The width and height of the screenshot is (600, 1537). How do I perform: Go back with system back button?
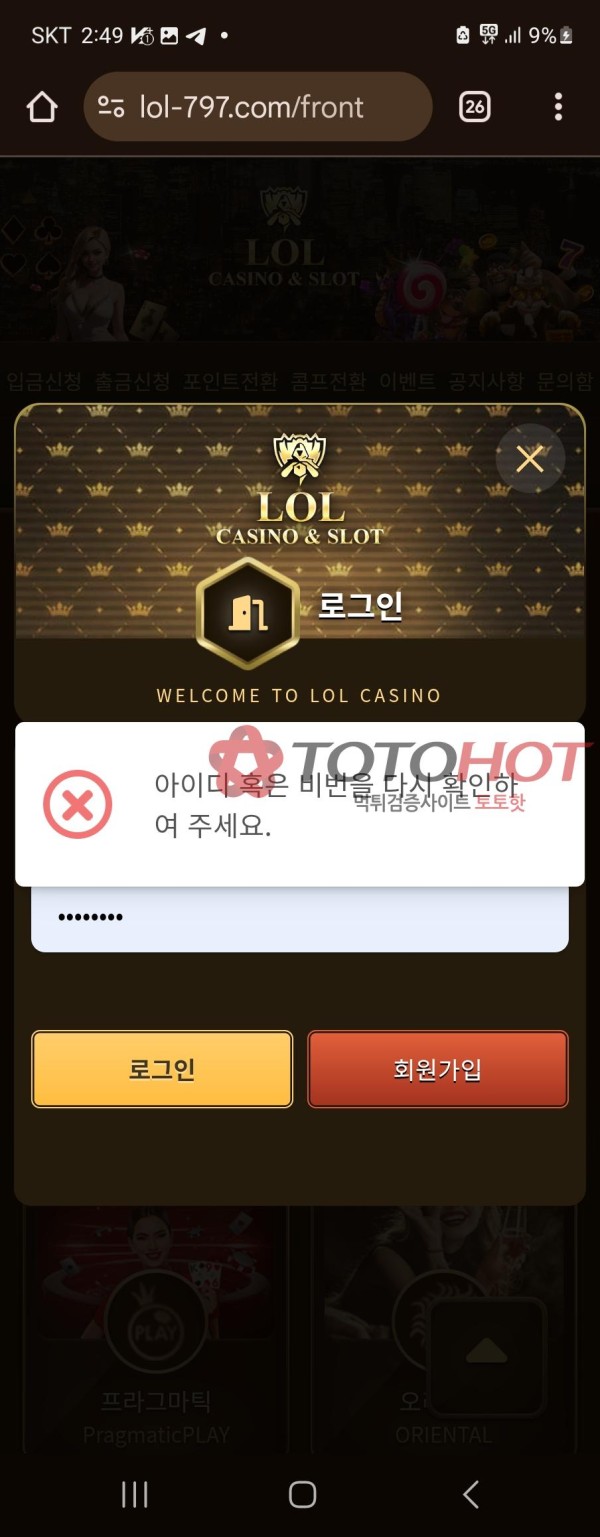click(470, 1494)
